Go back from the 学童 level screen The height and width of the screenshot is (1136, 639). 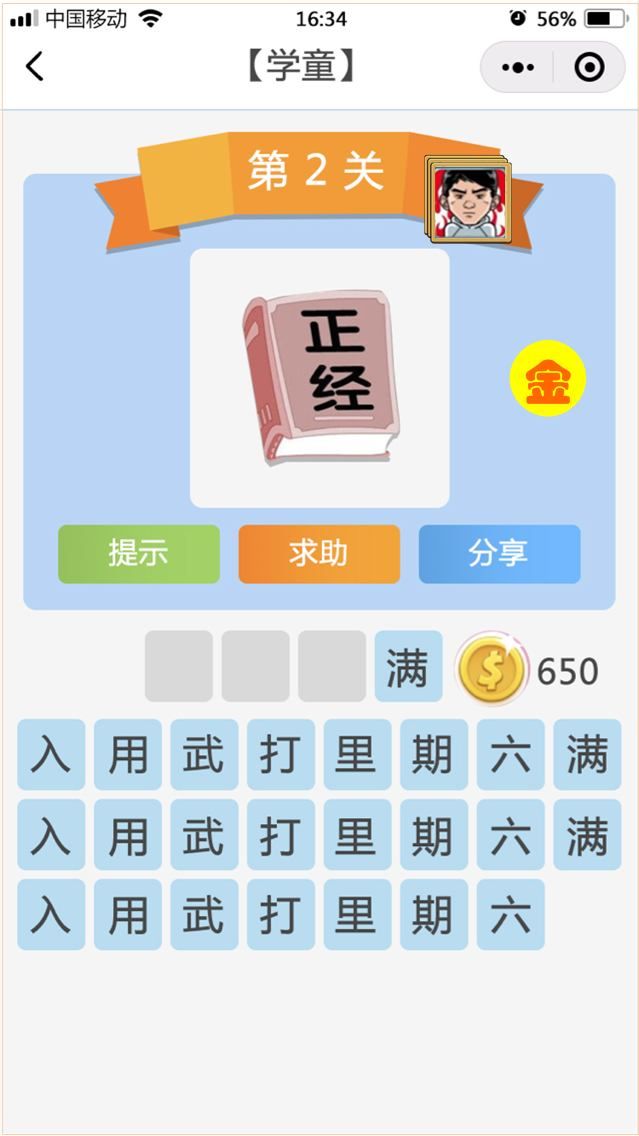(x=35, y=67)
